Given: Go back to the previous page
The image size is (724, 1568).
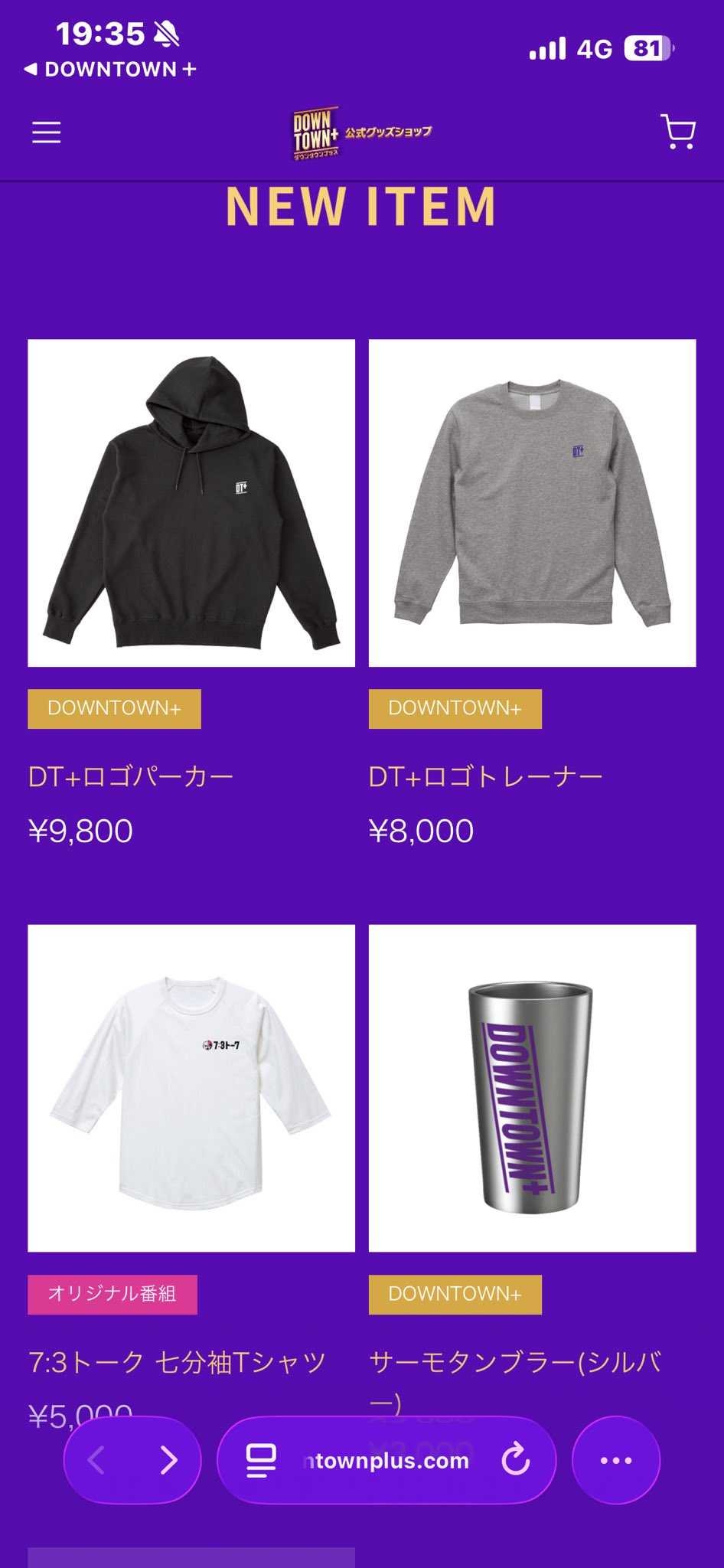Looking at the screenshot, I should click(x=96, y=1460).
